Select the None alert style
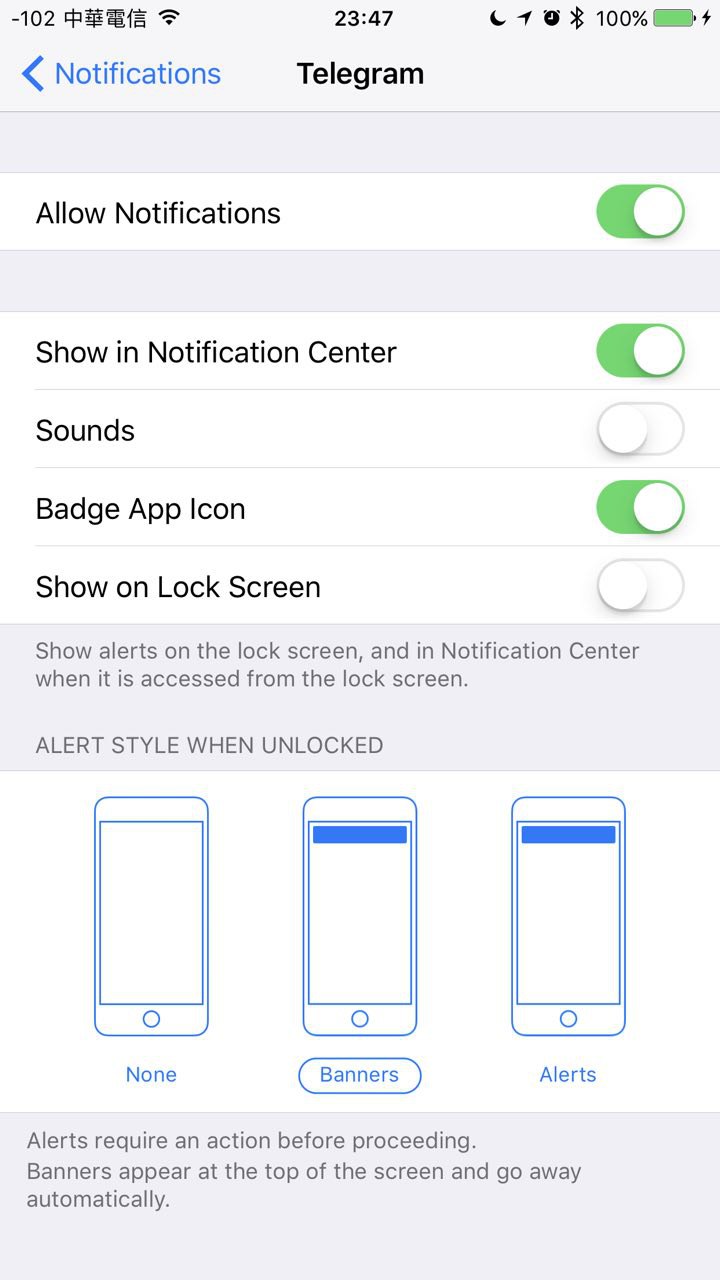The image size is (720, 1280). [x=151, y=940]
